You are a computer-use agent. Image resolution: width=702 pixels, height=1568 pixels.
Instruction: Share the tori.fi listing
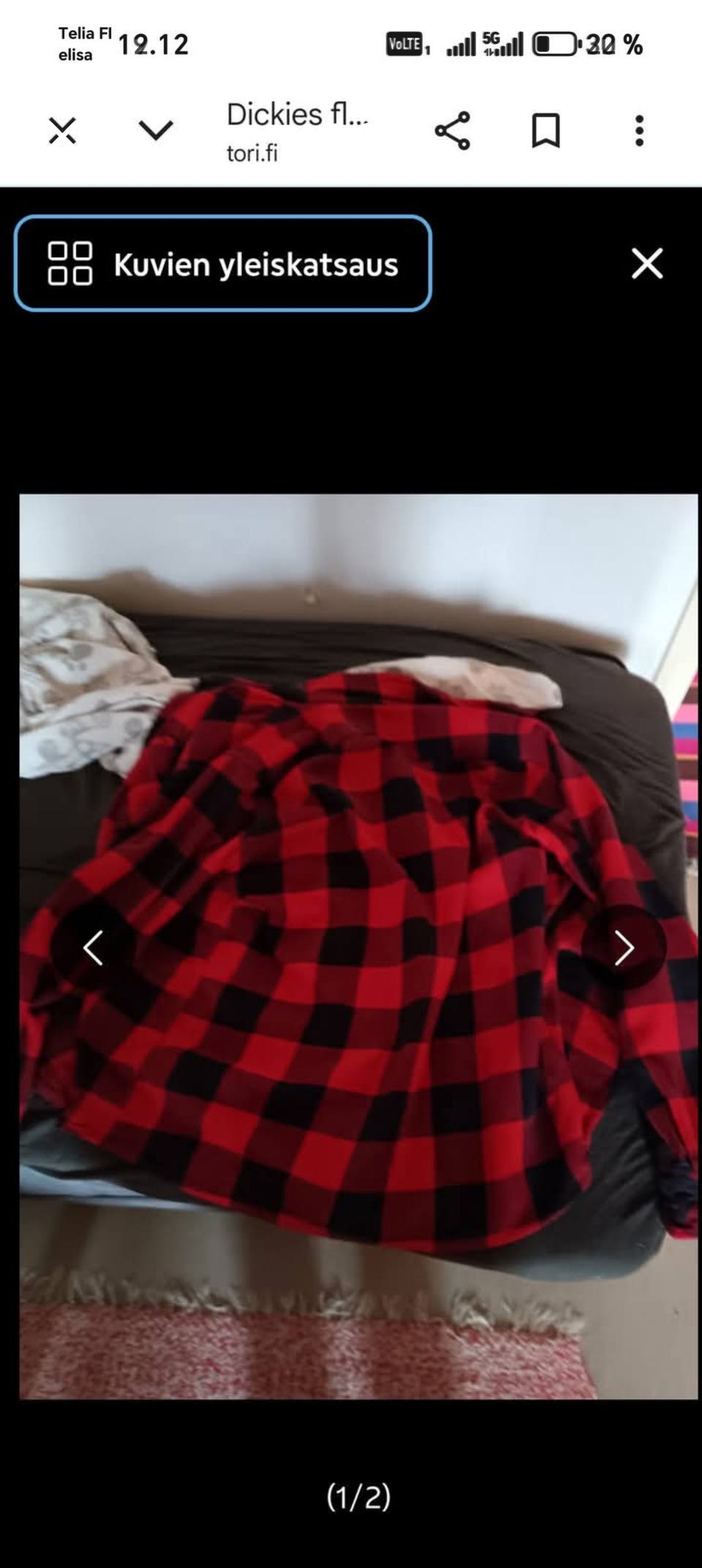point(452,131)
